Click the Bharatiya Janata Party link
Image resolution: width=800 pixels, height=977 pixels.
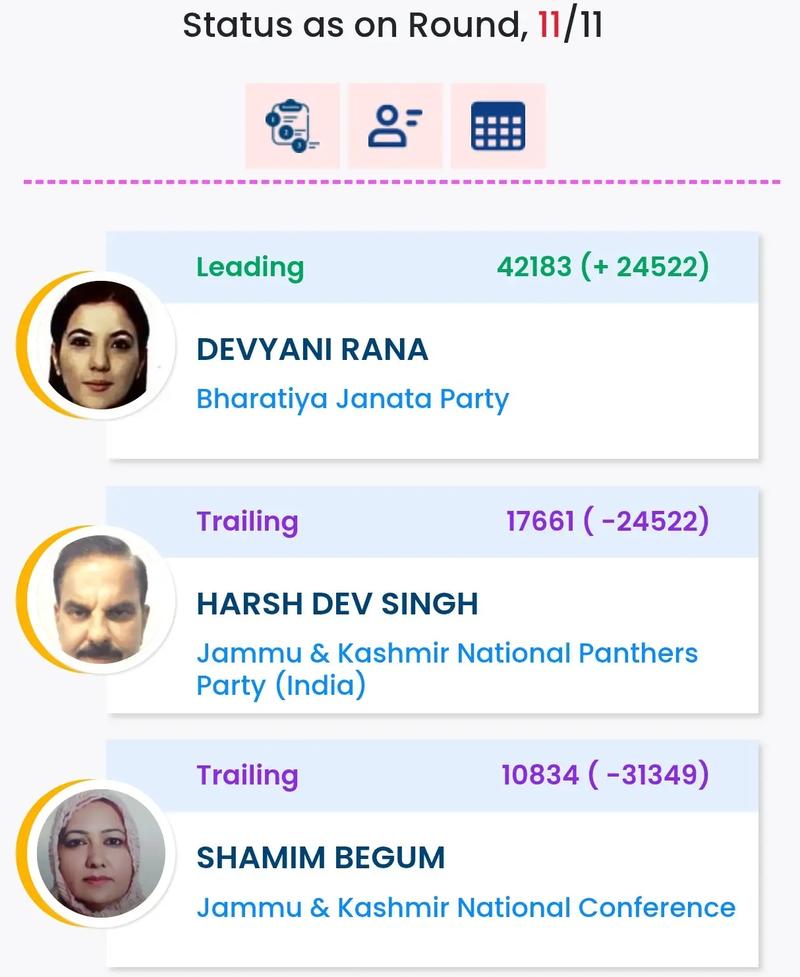coord(352,397)
